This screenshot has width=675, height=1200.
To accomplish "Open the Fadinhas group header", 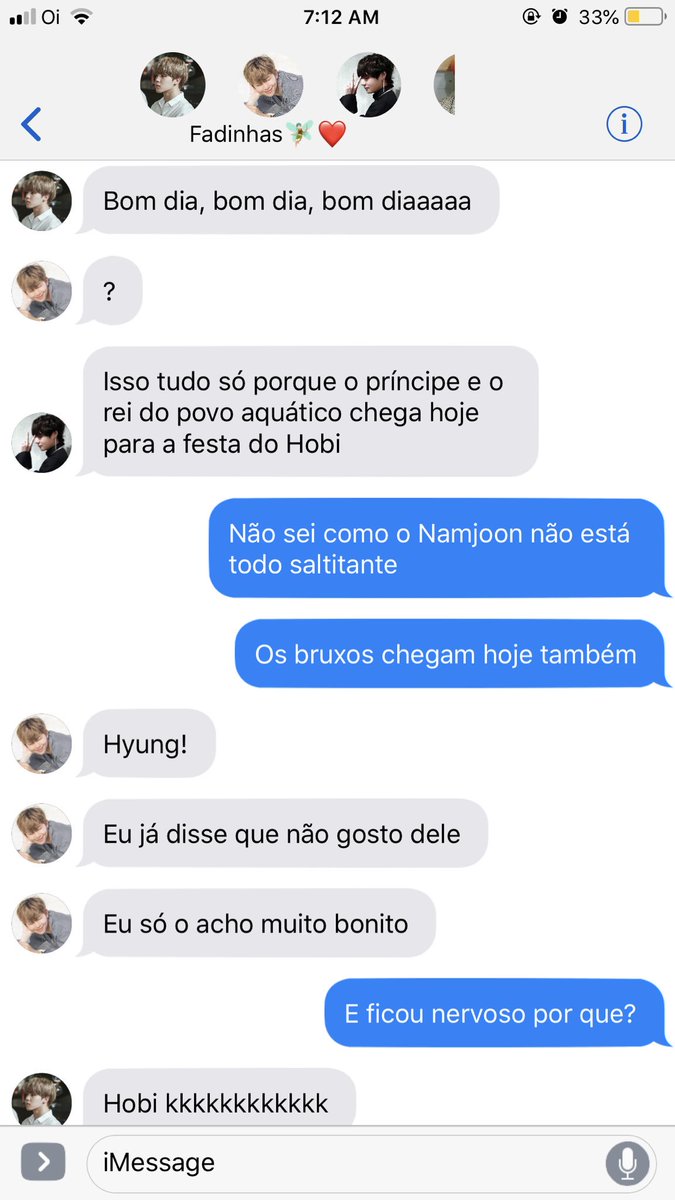I will click(x=268, y=132).
